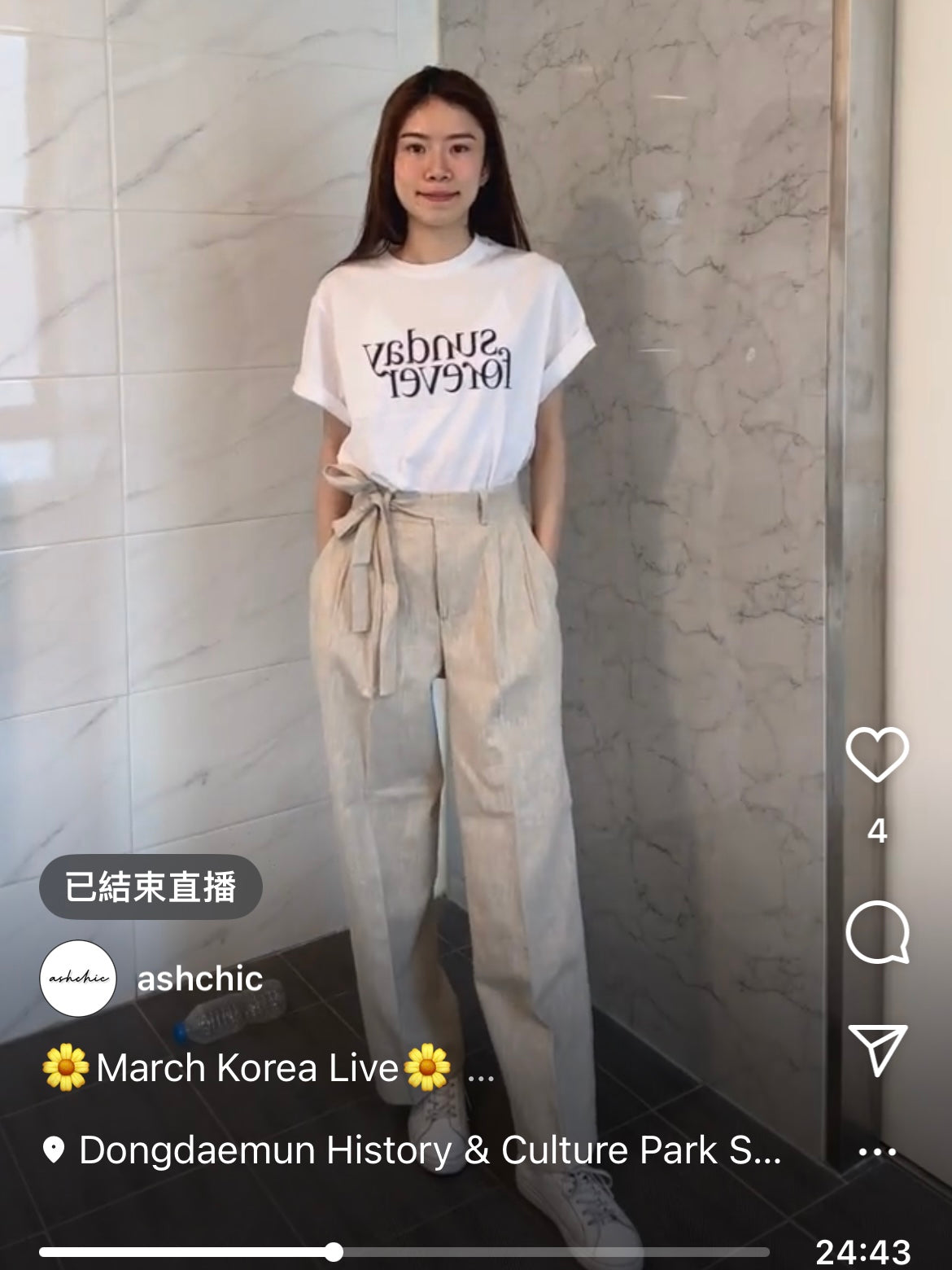Open the comments speech bubble
The width and height of the screenshot is (952, 1270).
(x=877, y=932)
